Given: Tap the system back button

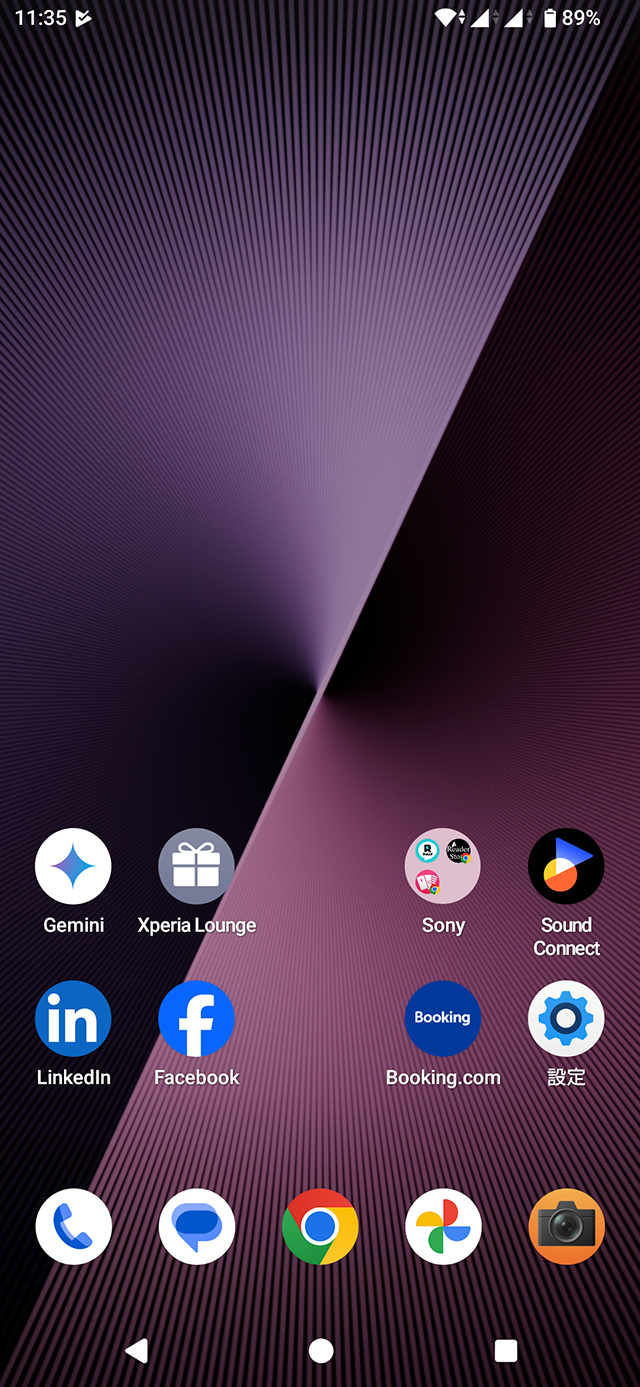Looking at the screenshot, I should [136, 1351].
